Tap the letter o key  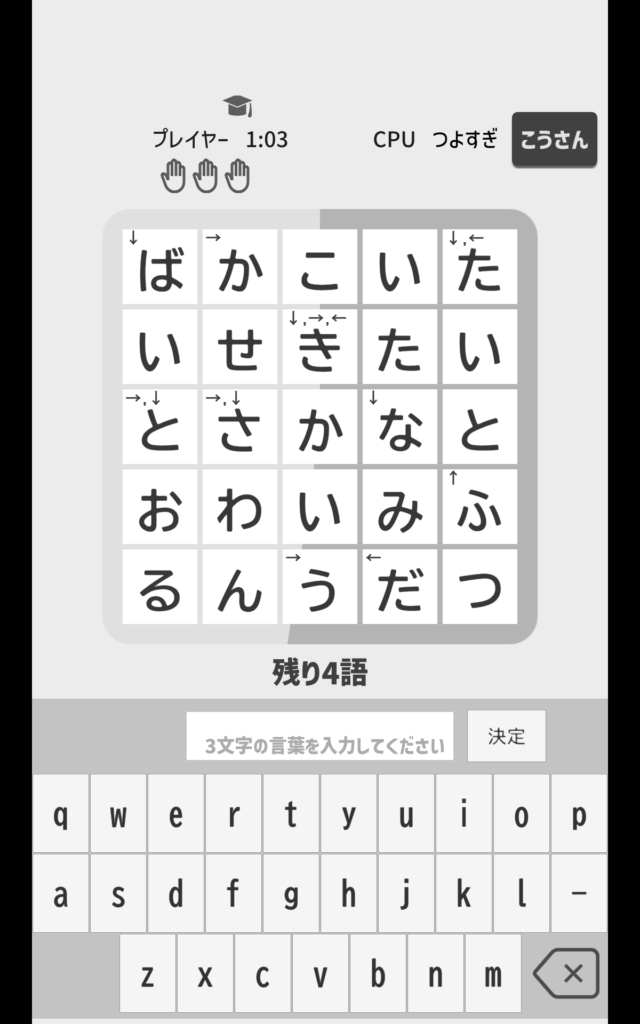point(521,814)
